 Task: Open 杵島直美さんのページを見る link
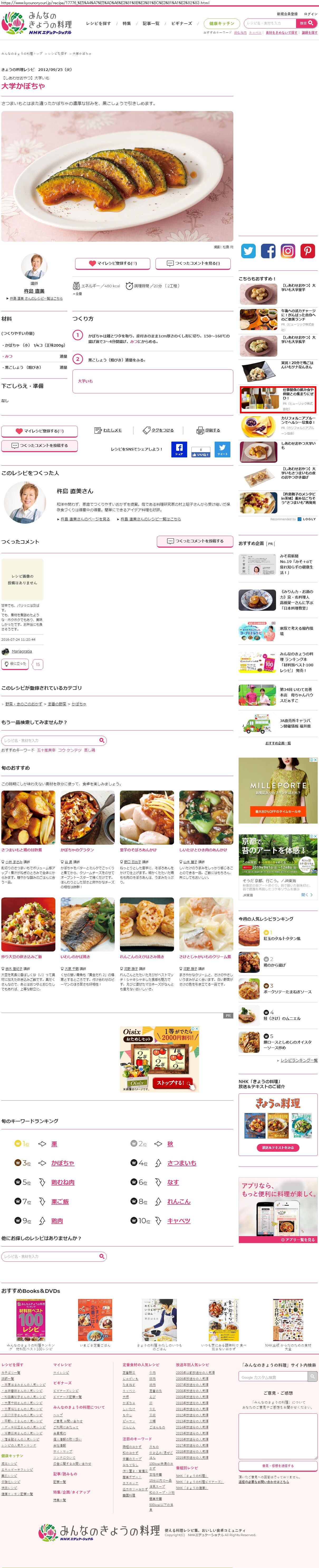coord(85,519)
